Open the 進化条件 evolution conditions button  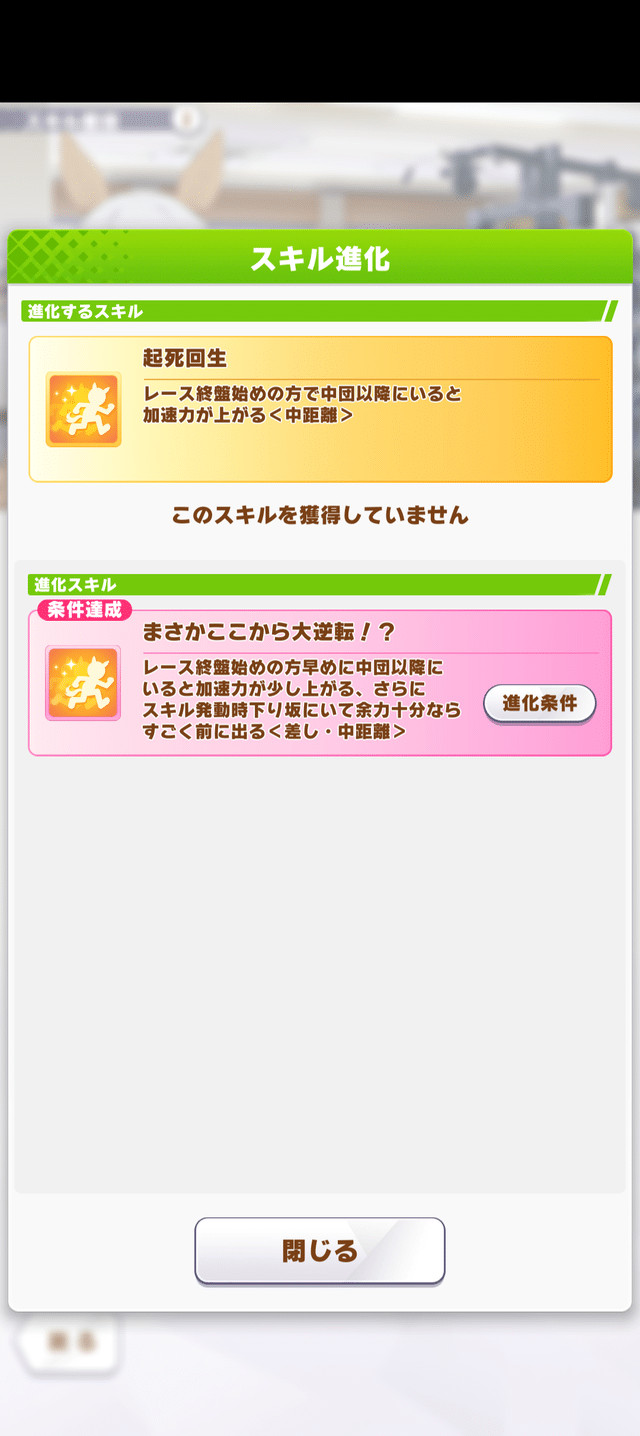pyautogui.click(x=539, y=703)
